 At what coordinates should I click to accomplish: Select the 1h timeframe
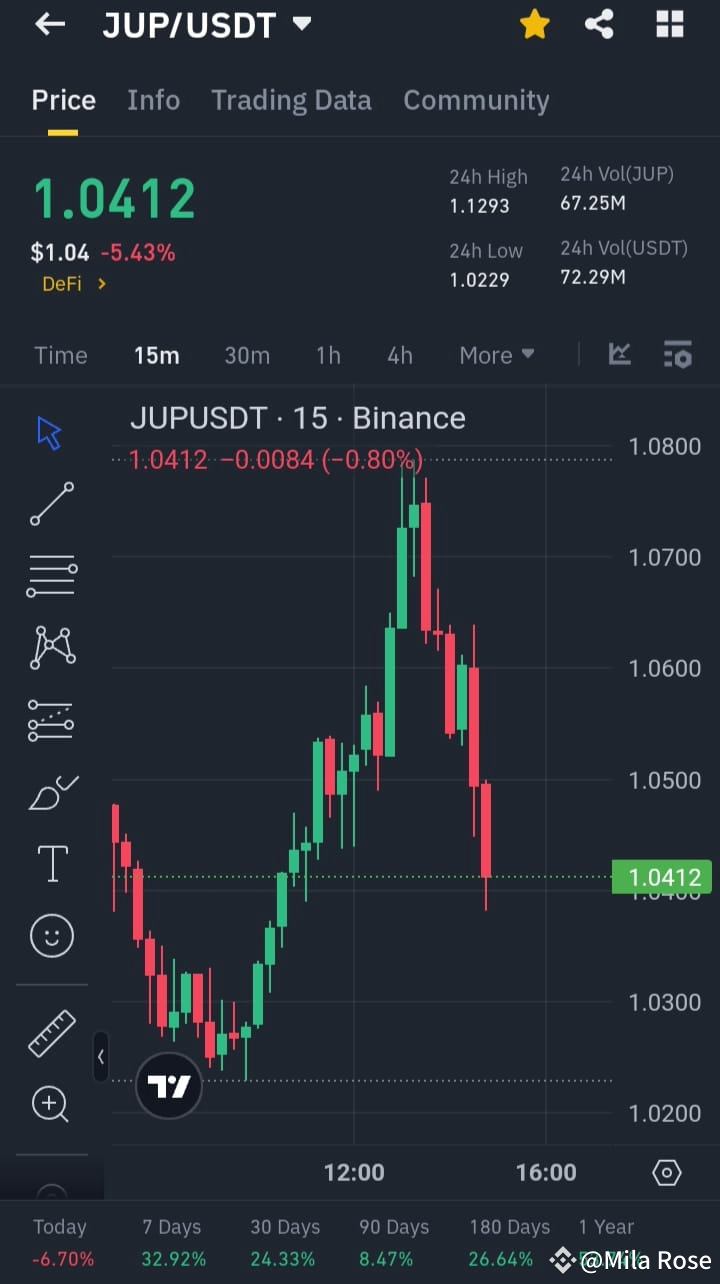(328, 355)
